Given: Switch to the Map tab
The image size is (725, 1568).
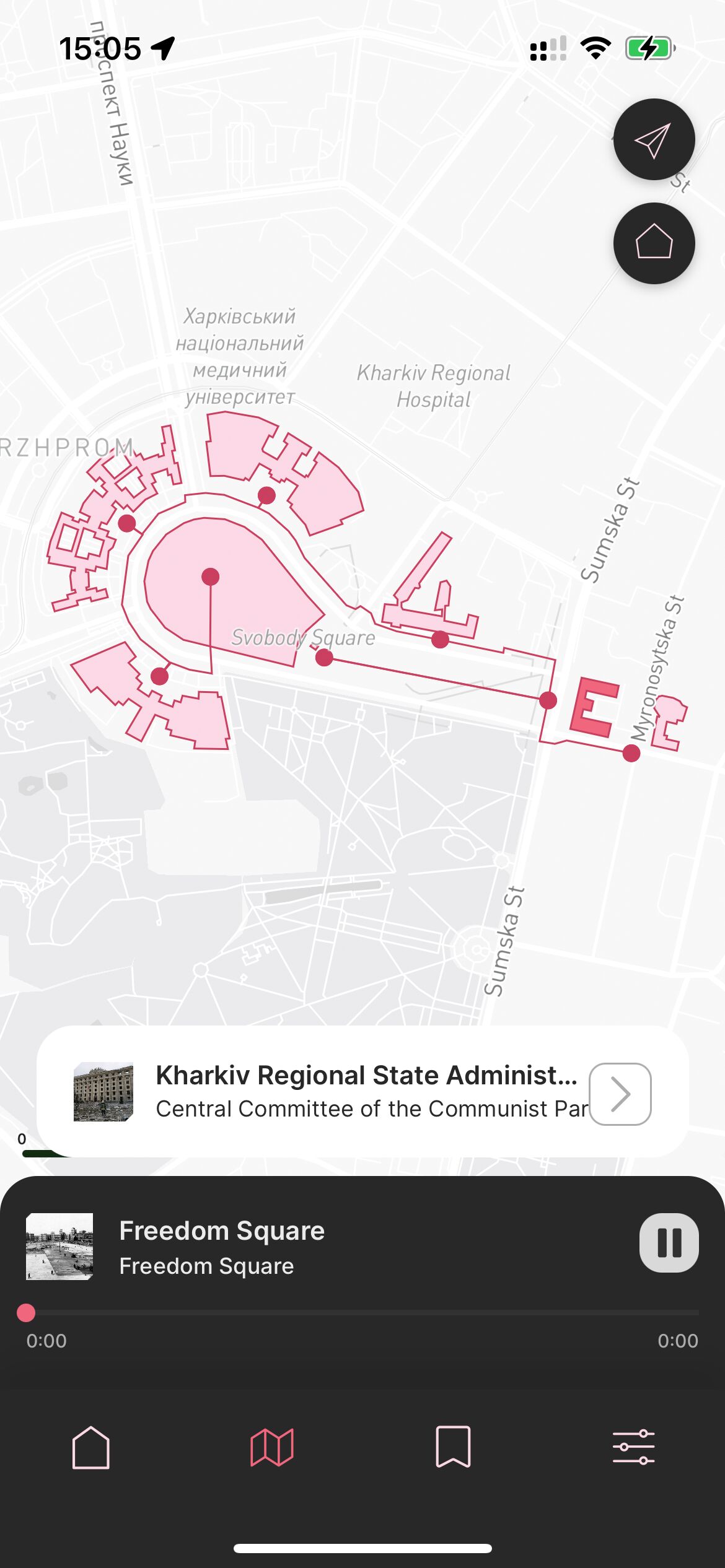Looking at the screenshot, I should pos(272,1447).
